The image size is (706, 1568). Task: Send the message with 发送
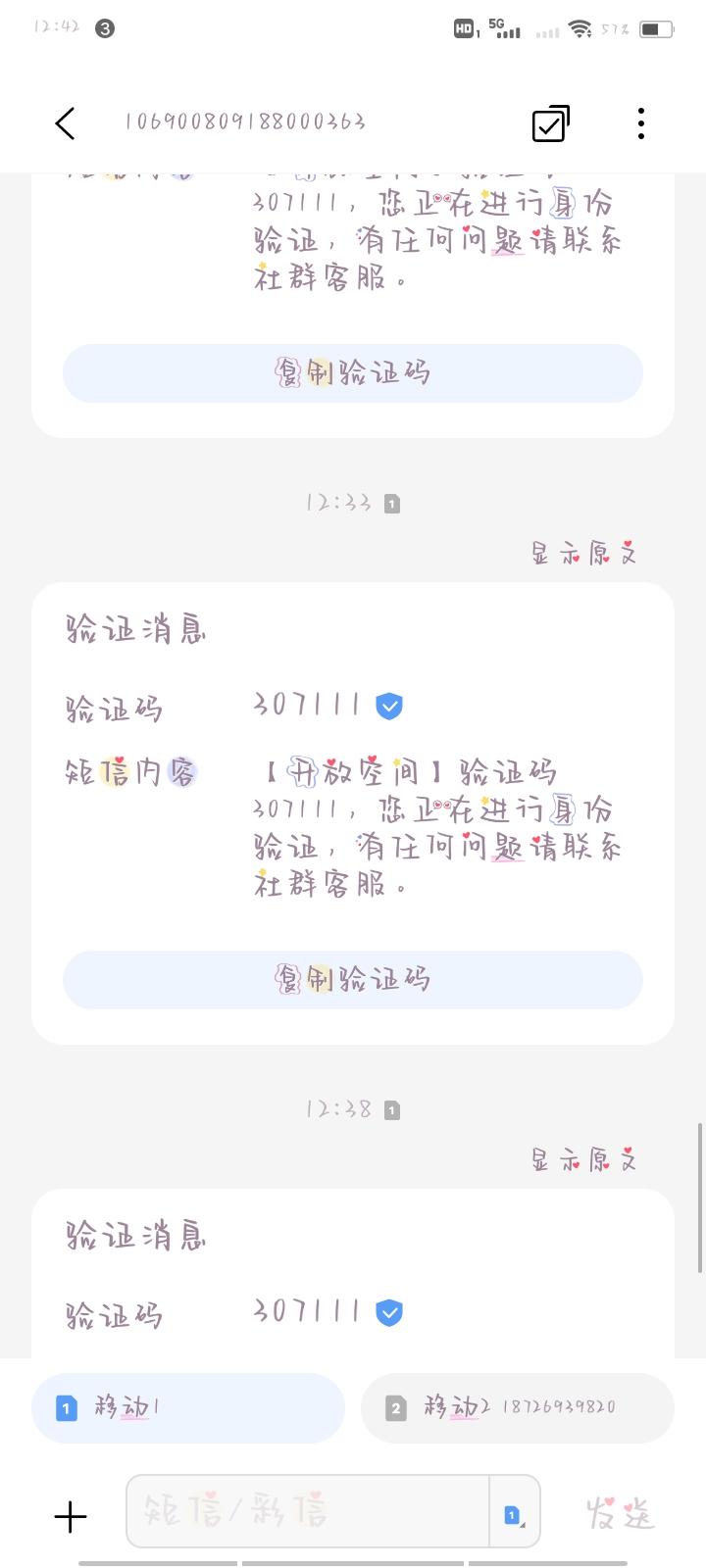(620, 1514)
